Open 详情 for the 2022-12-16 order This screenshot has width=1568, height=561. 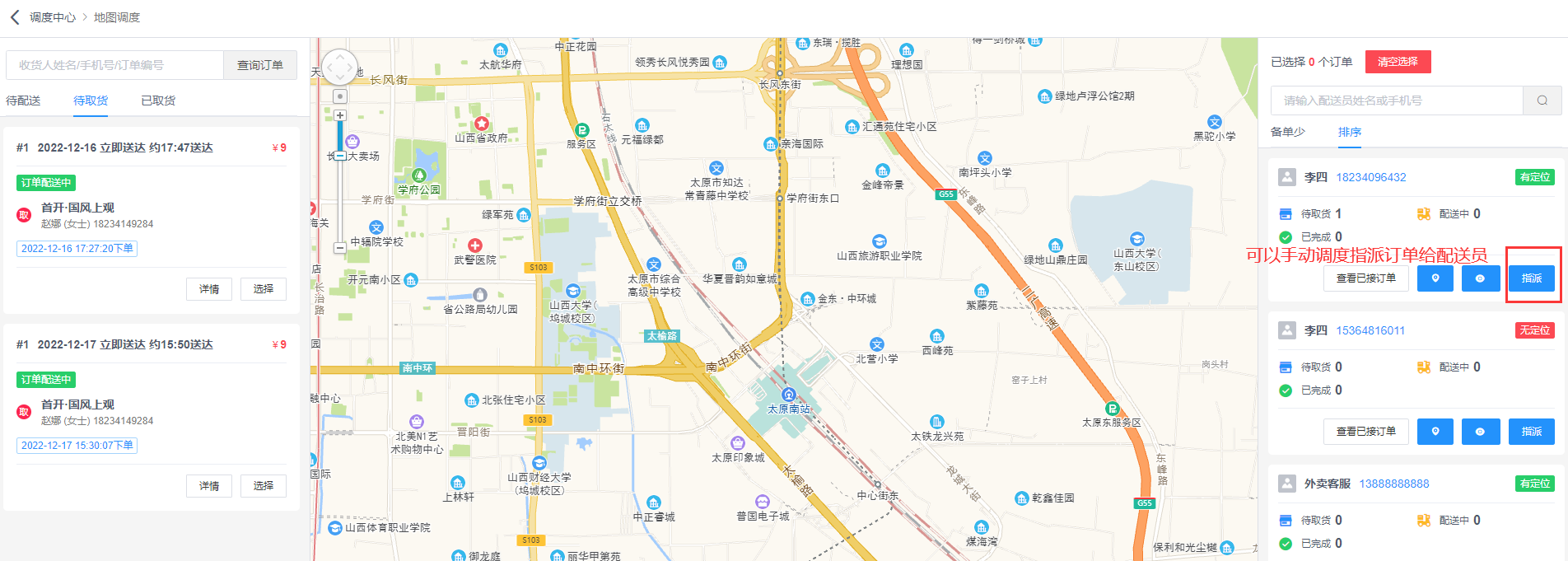(x=209, y=289)
